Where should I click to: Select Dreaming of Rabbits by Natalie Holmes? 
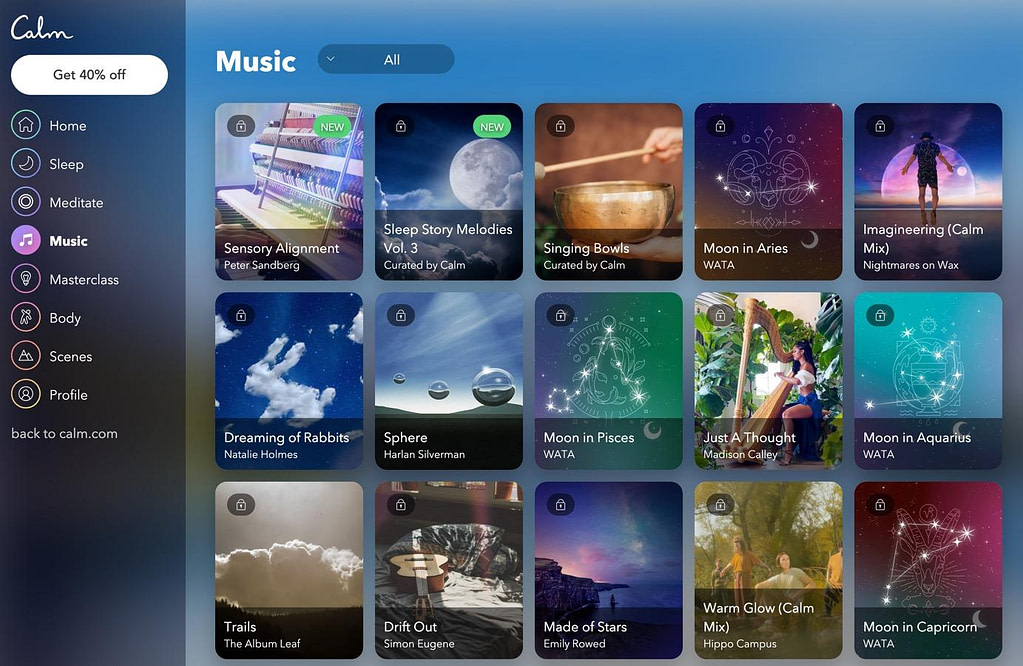[x=289, y=381]
